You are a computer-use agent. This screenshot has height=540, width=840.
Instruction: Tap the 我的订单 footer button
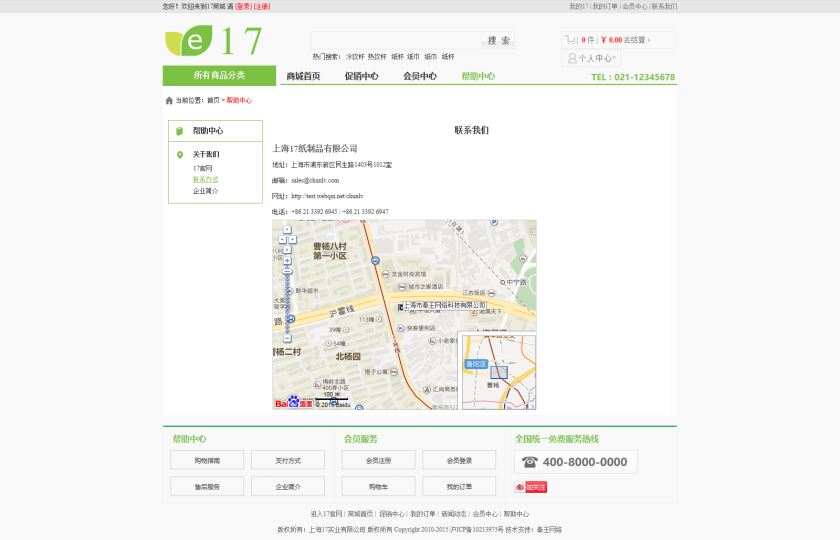coord(459,486)
